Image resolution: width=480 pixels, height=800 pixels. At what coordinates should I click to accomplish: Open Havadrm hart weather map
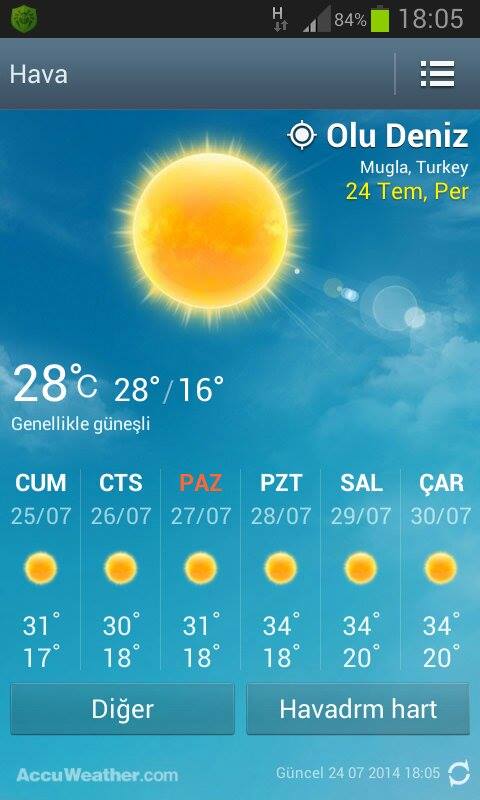point(358,709)
